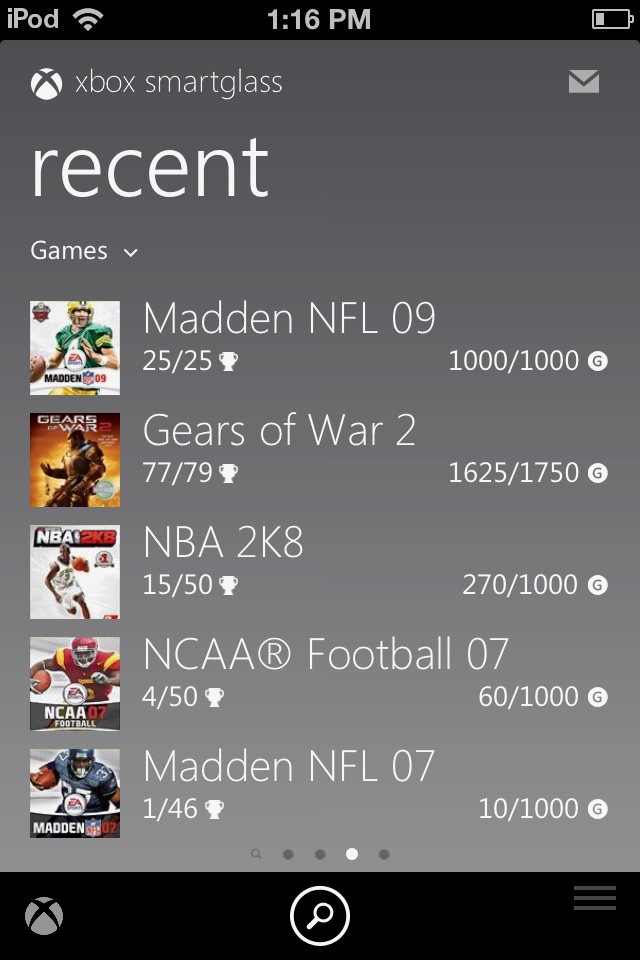Expand the Games filter dropdown
This screenshot has width=640, height=960.
tap(84, 251)
